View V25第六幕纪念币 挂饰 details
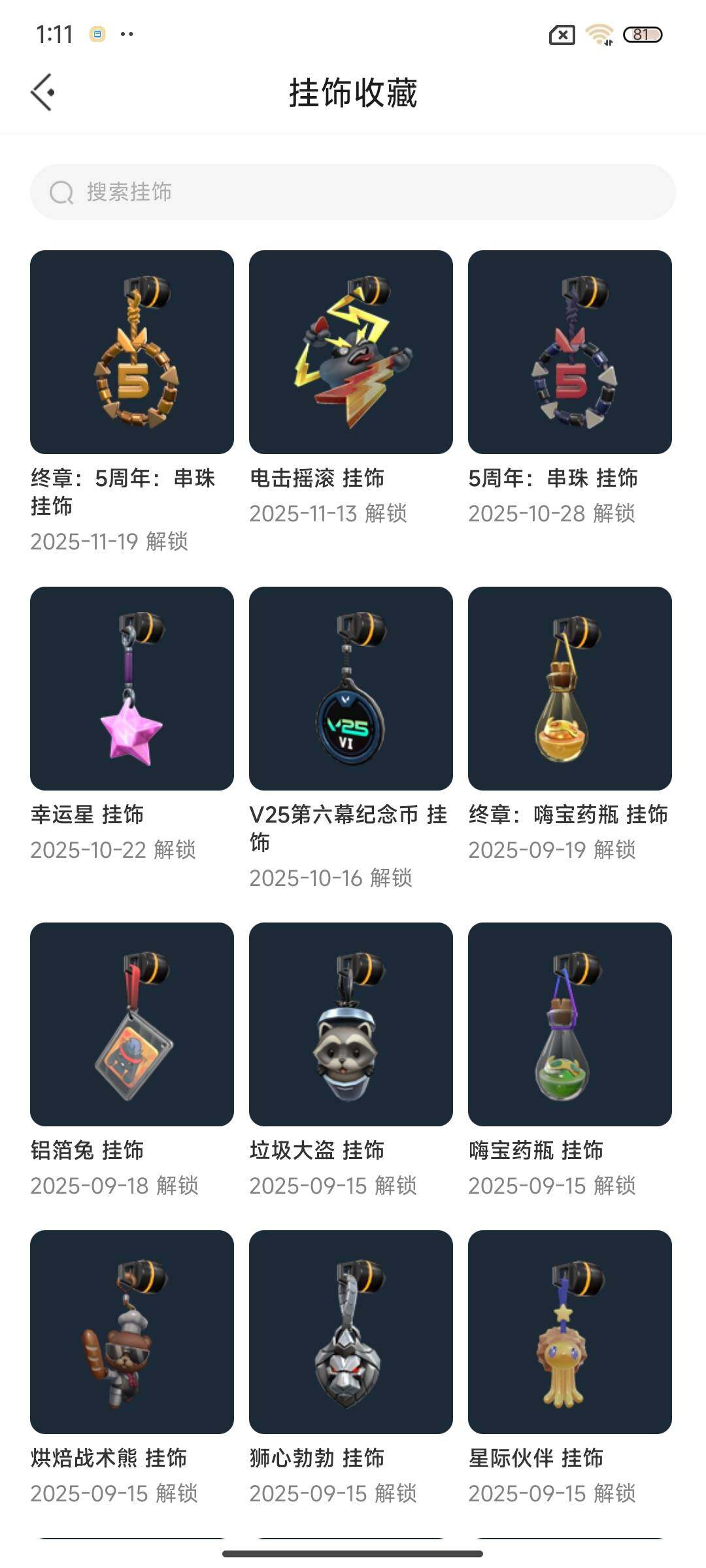Image resolution: width=706 pixels, height=1568 pixels. click(x=351, y=689)
